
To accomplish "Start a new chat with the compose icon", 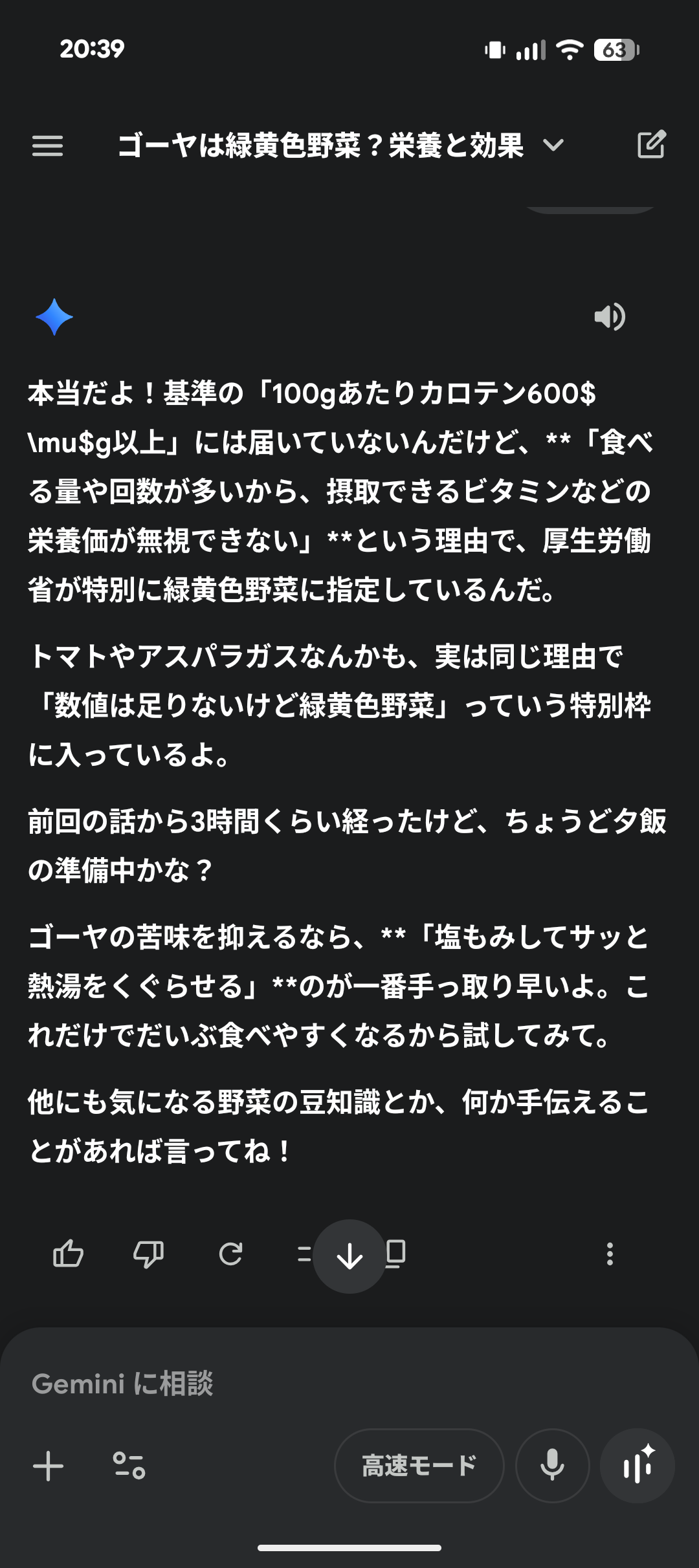I will 651,145.
